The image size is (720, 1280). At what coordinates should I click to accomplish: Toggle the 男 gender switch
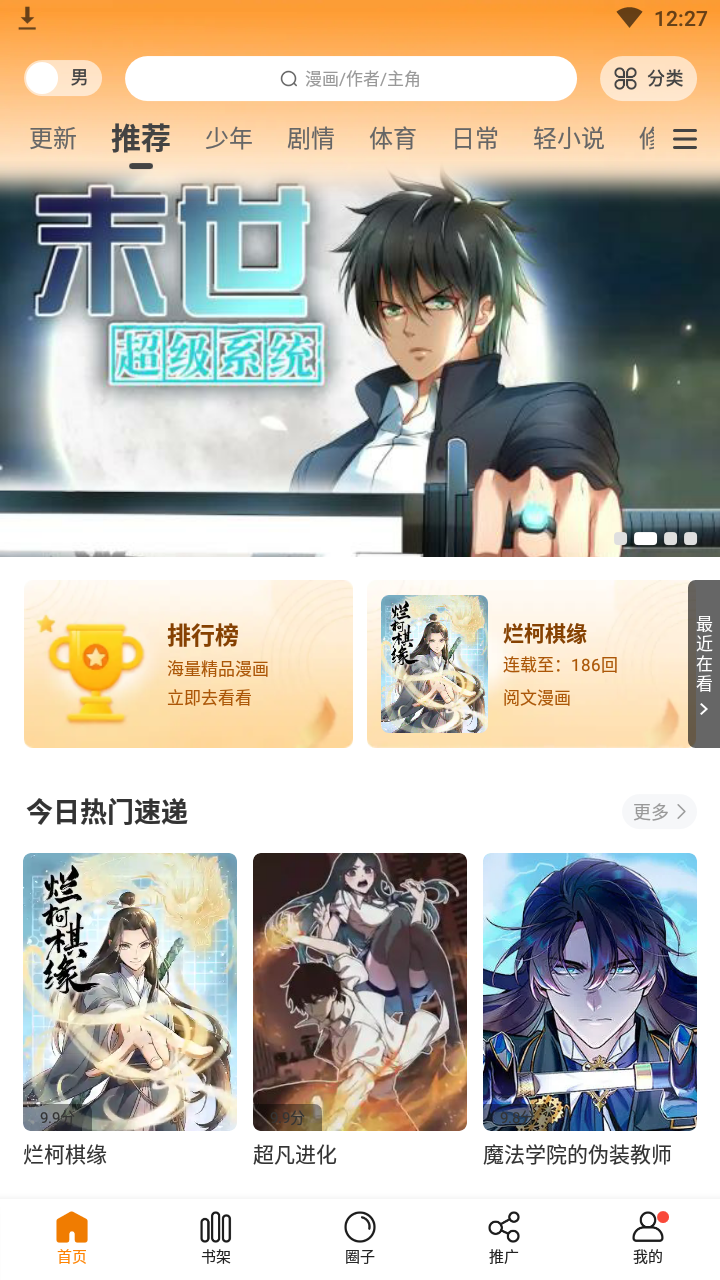click(63, 78)
